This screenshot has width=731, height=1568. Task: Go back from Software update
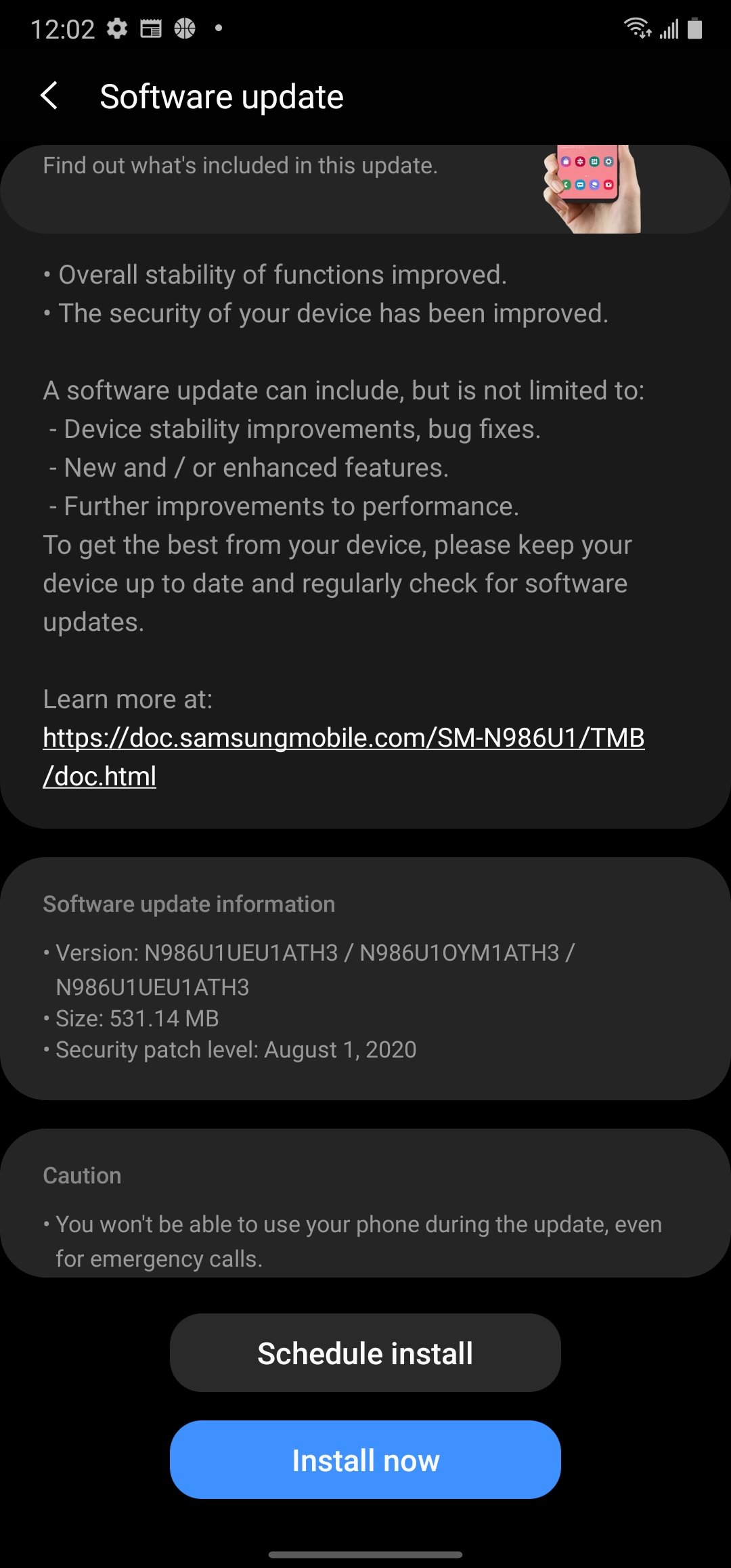point(49,96)
